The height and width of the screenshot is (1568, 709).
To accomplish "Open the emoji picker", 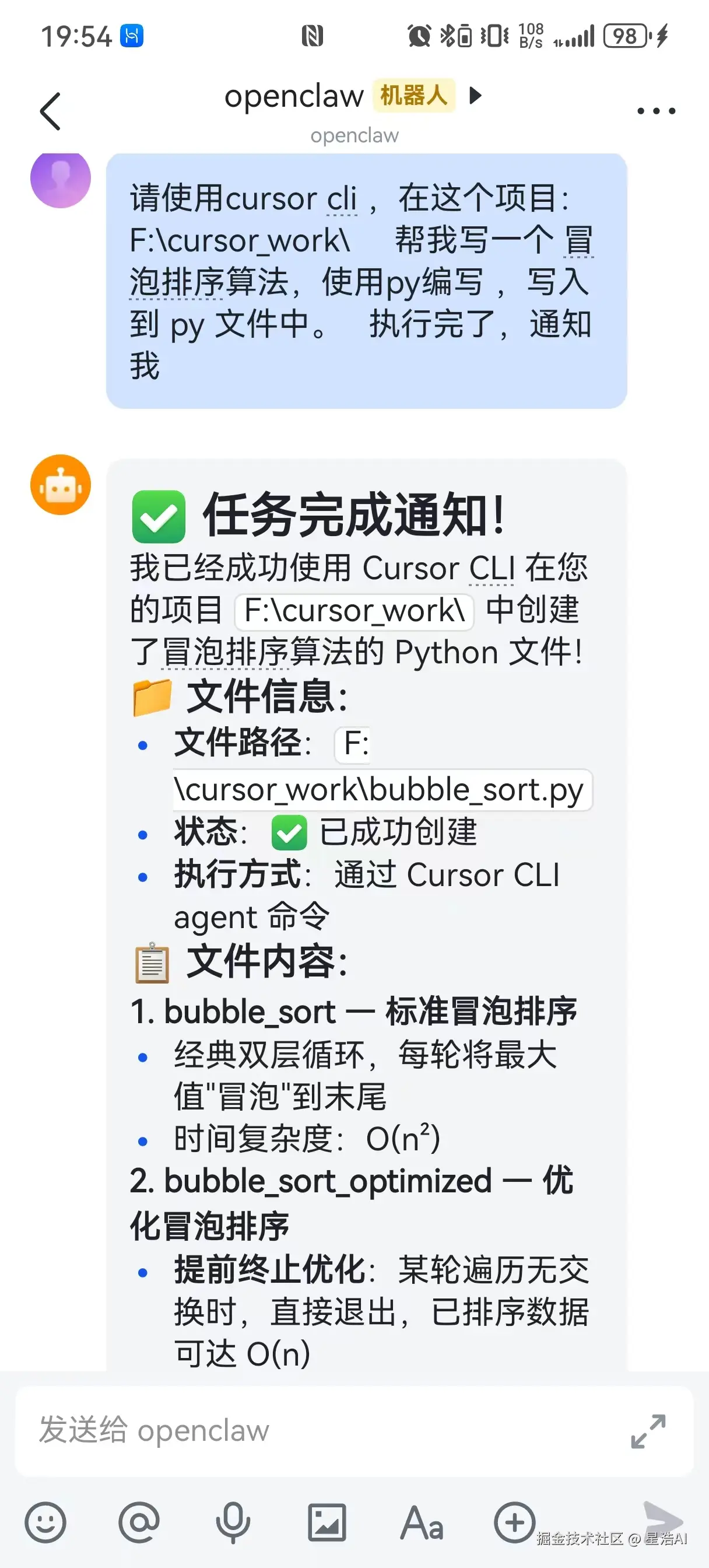I will coord(45,1523).
